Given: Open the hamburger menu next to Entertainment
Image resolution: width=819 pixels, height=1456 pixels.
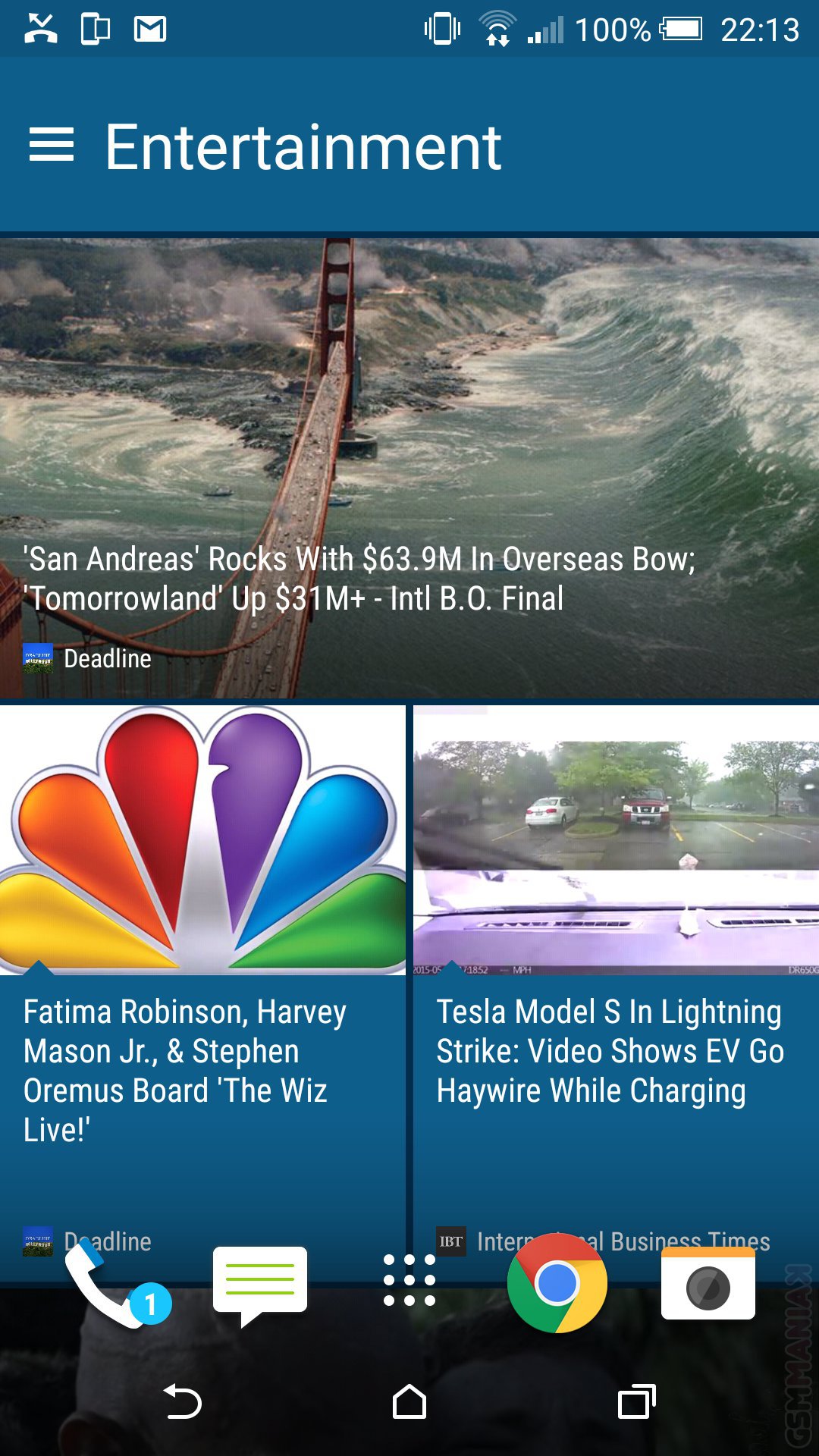Looking at the screenshot, I should point(52,145).
